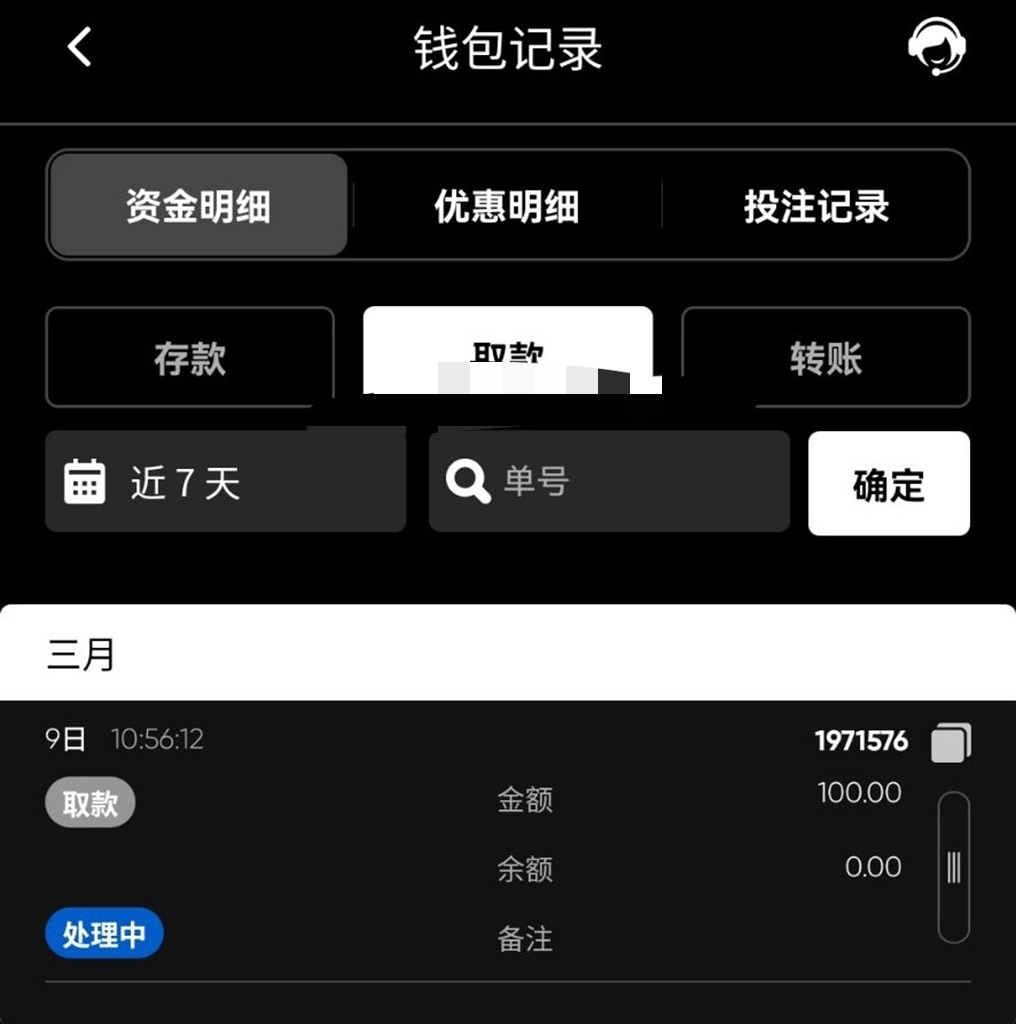
Task: Tap the handle beside the withdrawal record
Action: pyautogui.click(x=953, y=867)
